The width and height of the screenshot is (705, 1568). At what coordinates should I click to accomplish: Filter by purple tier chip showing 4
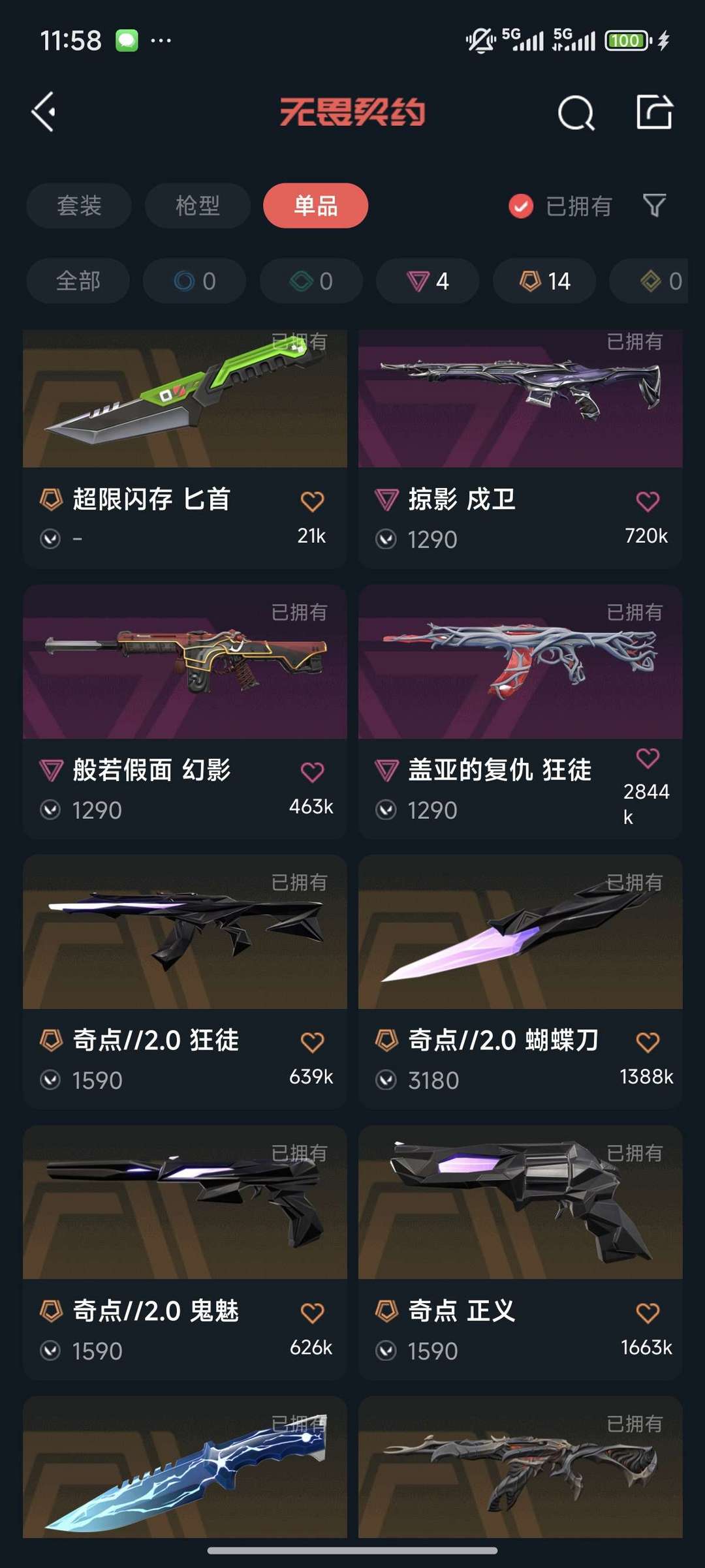click(428, 281)
